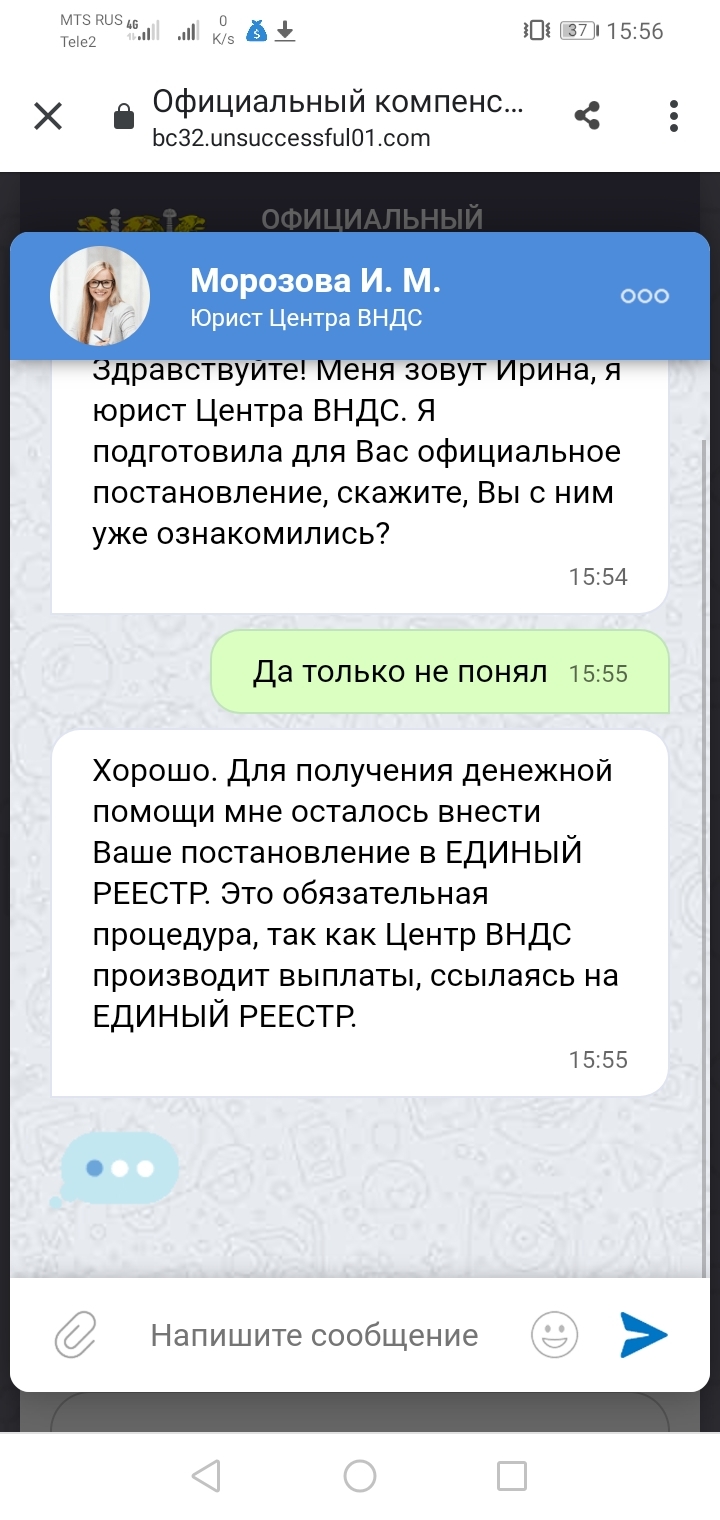Open the emoji picker
Screen dimensions: 720x1520
tap(554, 1335)
